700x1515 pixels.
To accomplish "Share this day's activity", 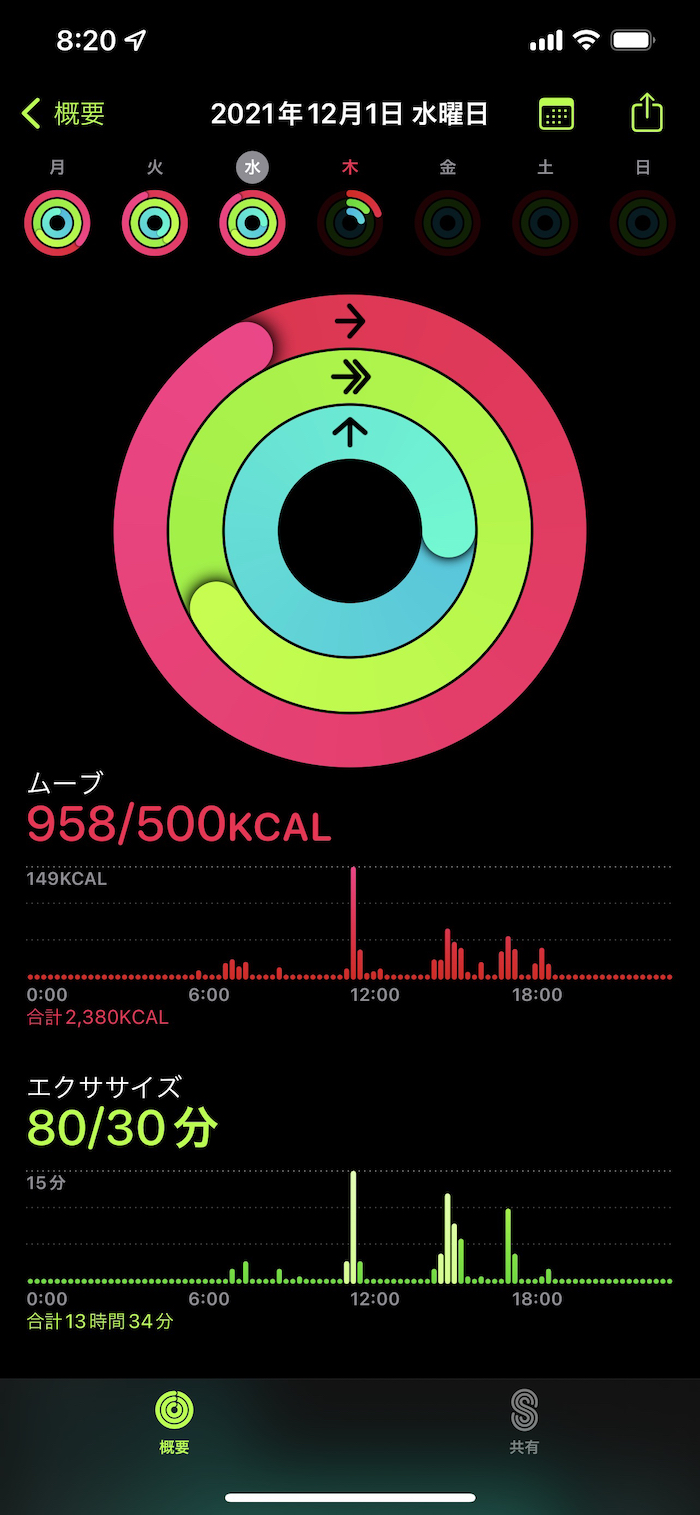I will [647, 112].
